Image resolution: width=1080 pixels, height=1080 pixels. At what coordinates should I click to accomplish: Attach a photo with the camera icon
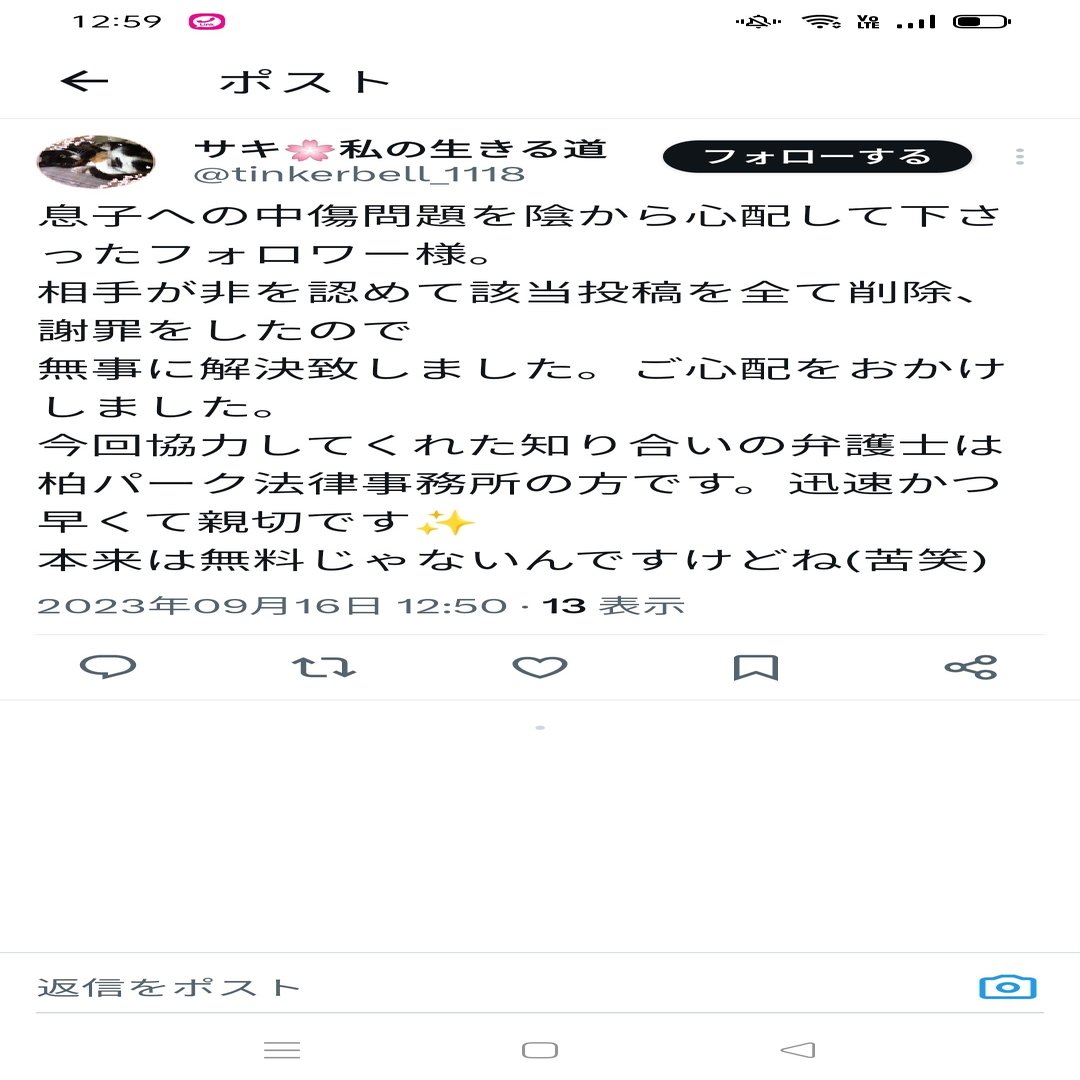coord(1007,987)
